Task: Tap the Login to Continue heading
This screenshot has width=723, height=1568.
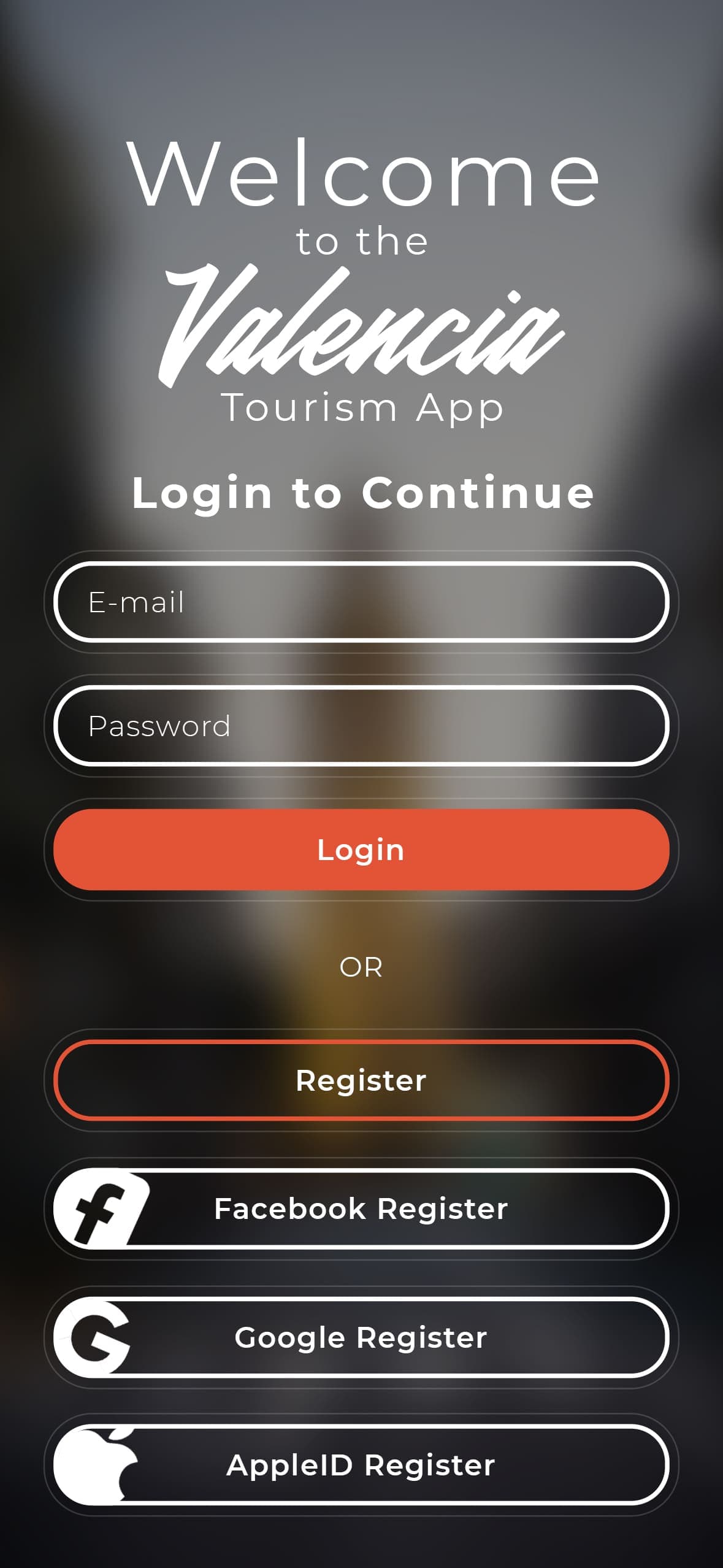Action: coord(362,493)
